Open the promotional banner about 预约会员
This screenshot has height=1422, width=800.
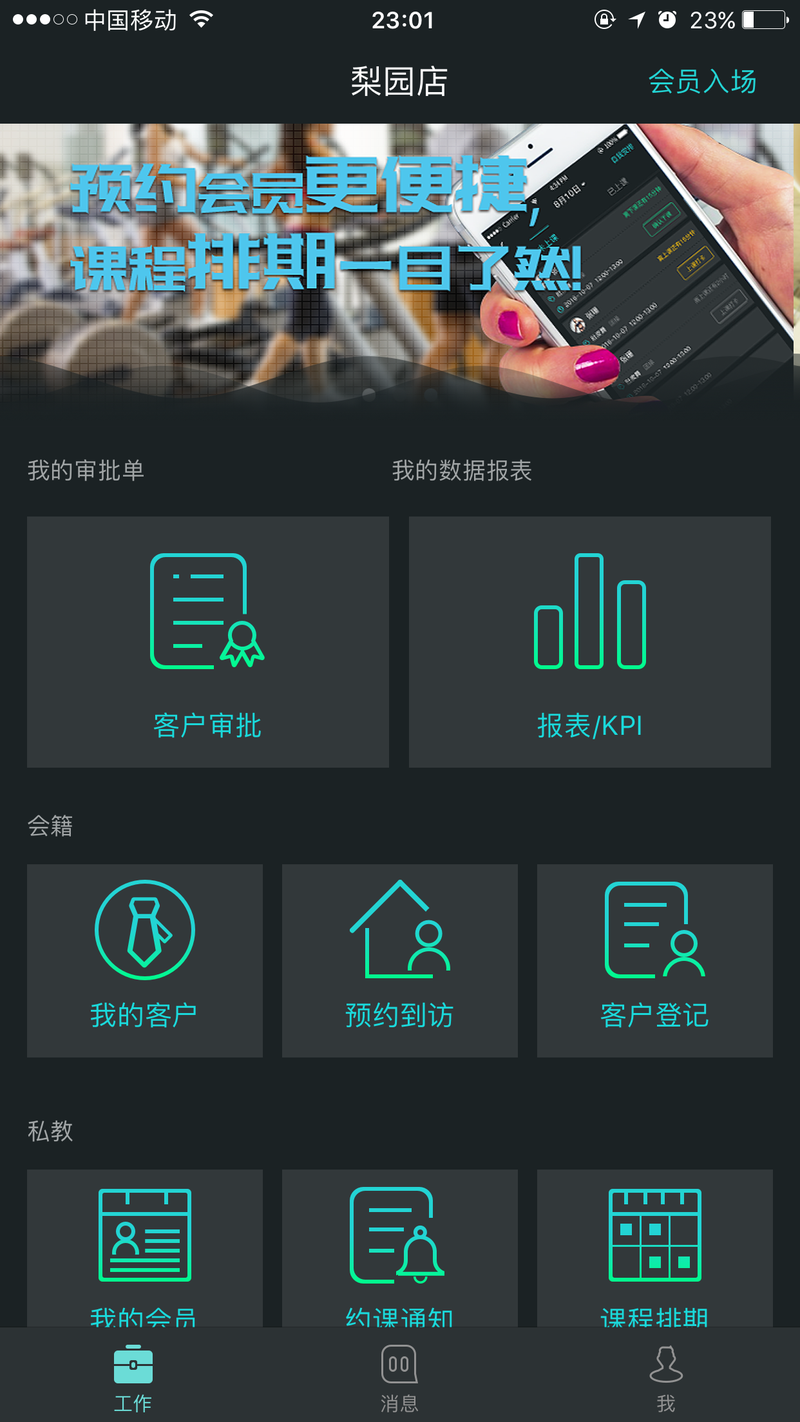(x=400, y=262)
